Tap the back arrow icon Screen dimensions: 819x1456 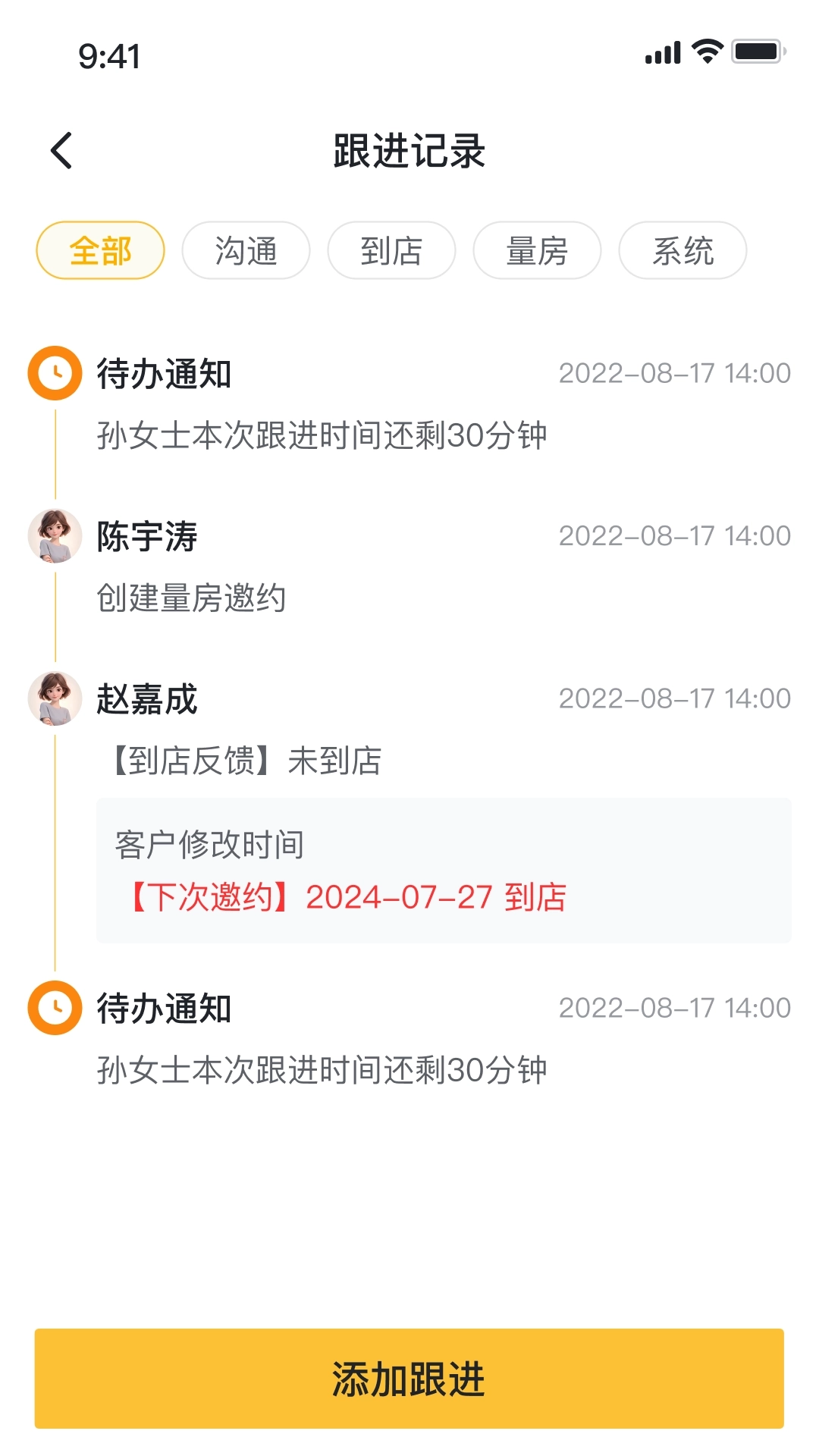(x=60, y=149)
